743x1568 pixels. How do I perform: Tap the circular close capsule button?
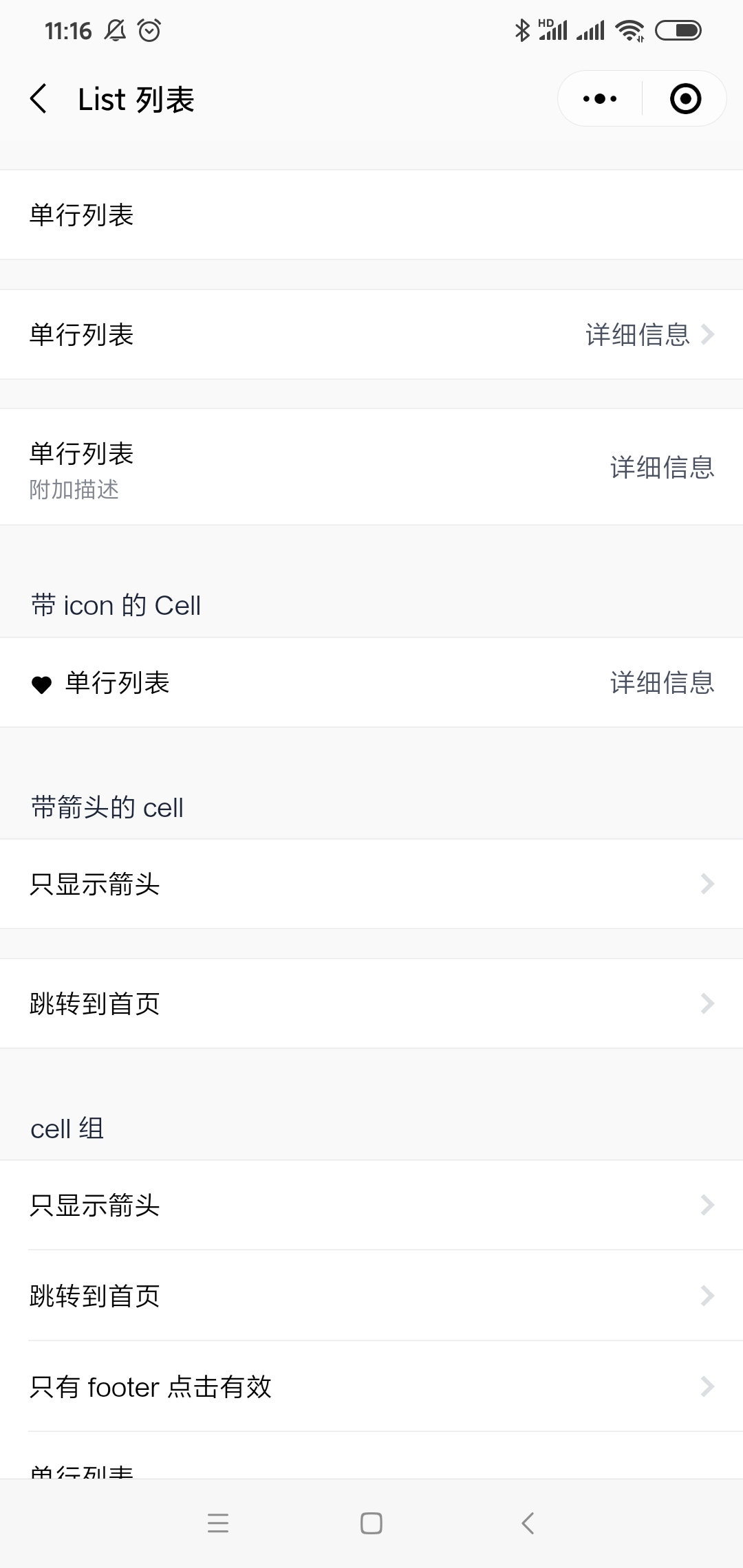pos(685,98)
